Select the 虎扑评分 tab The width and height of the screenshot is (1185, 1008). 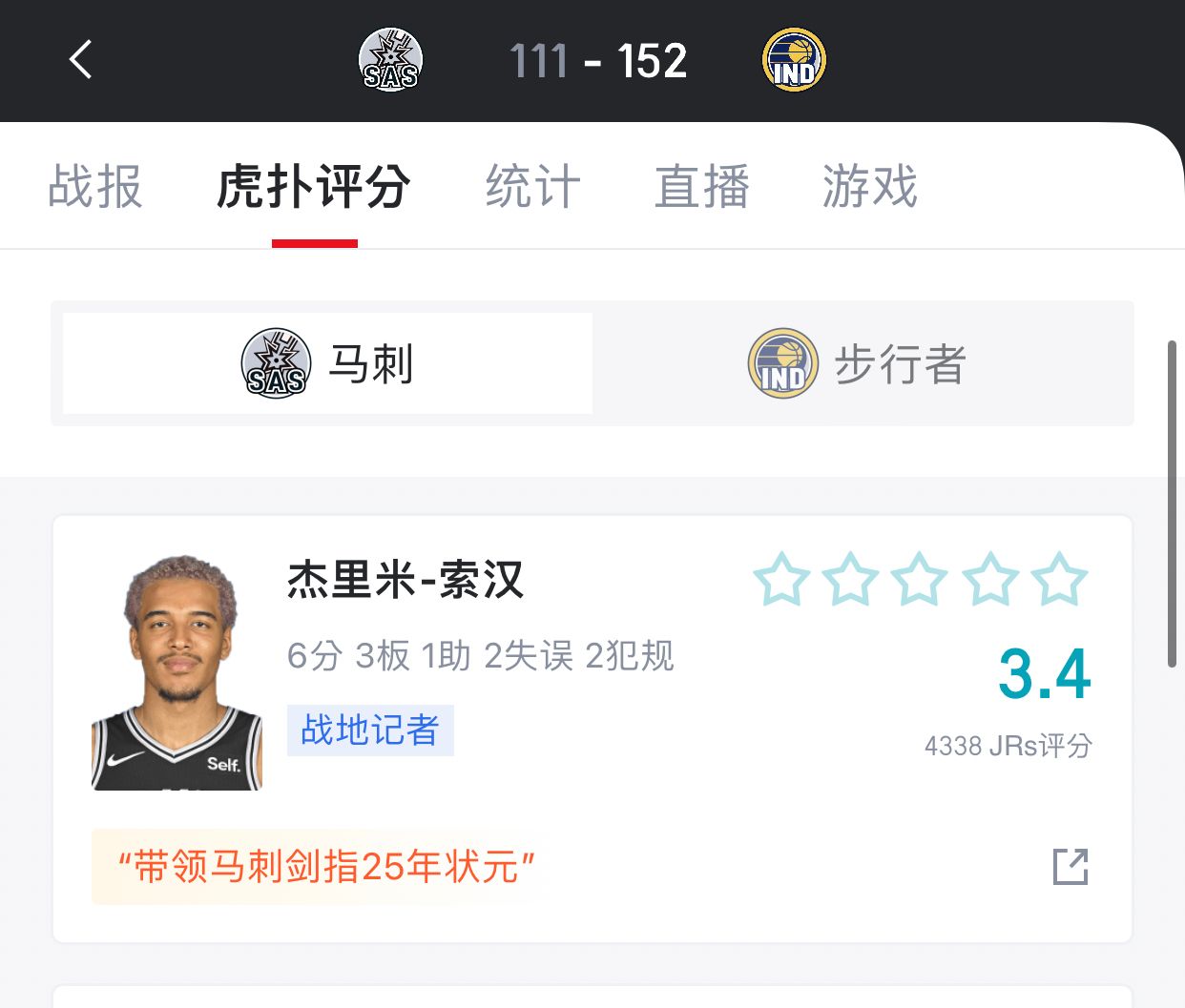click(x=314, y=186)
